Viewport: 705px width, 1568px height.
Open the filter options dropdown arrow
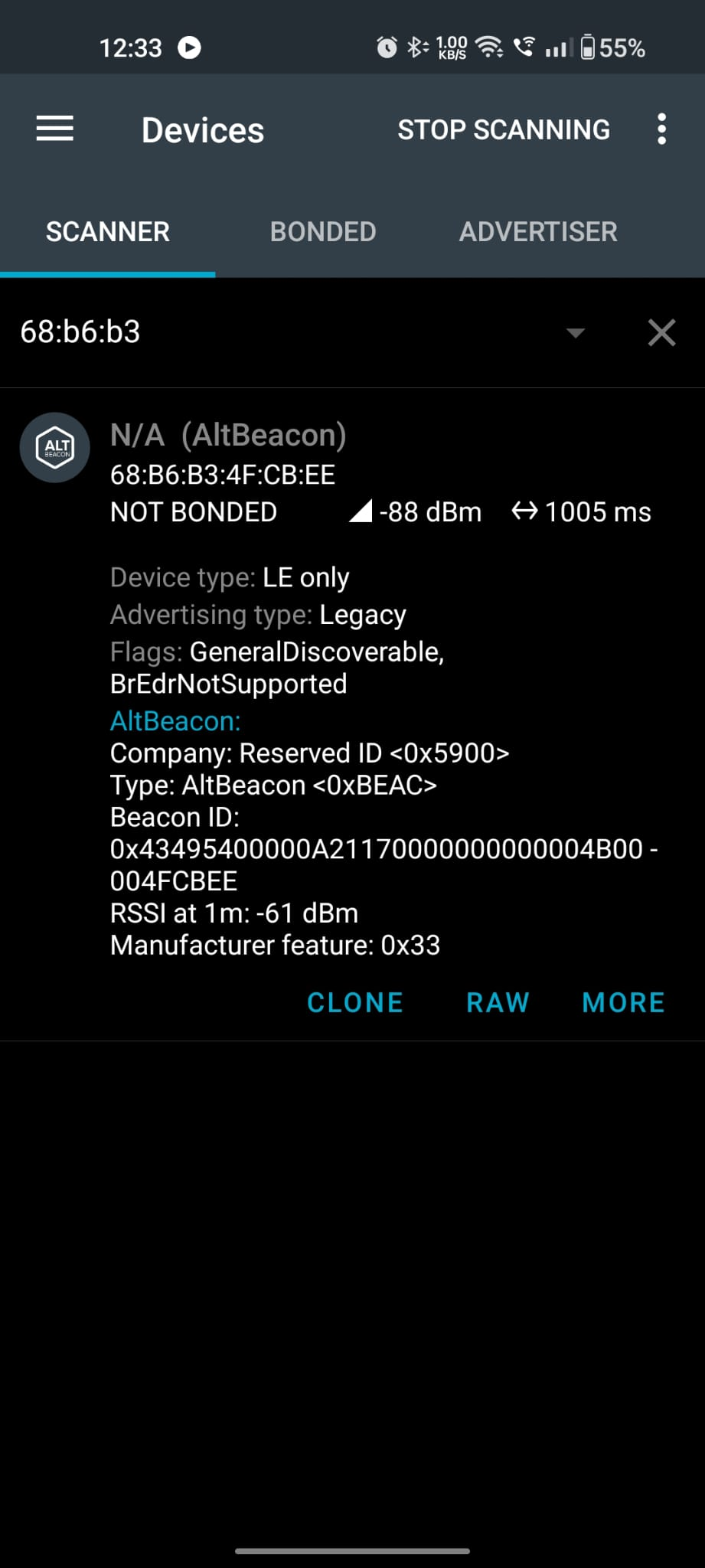[574, 332]
